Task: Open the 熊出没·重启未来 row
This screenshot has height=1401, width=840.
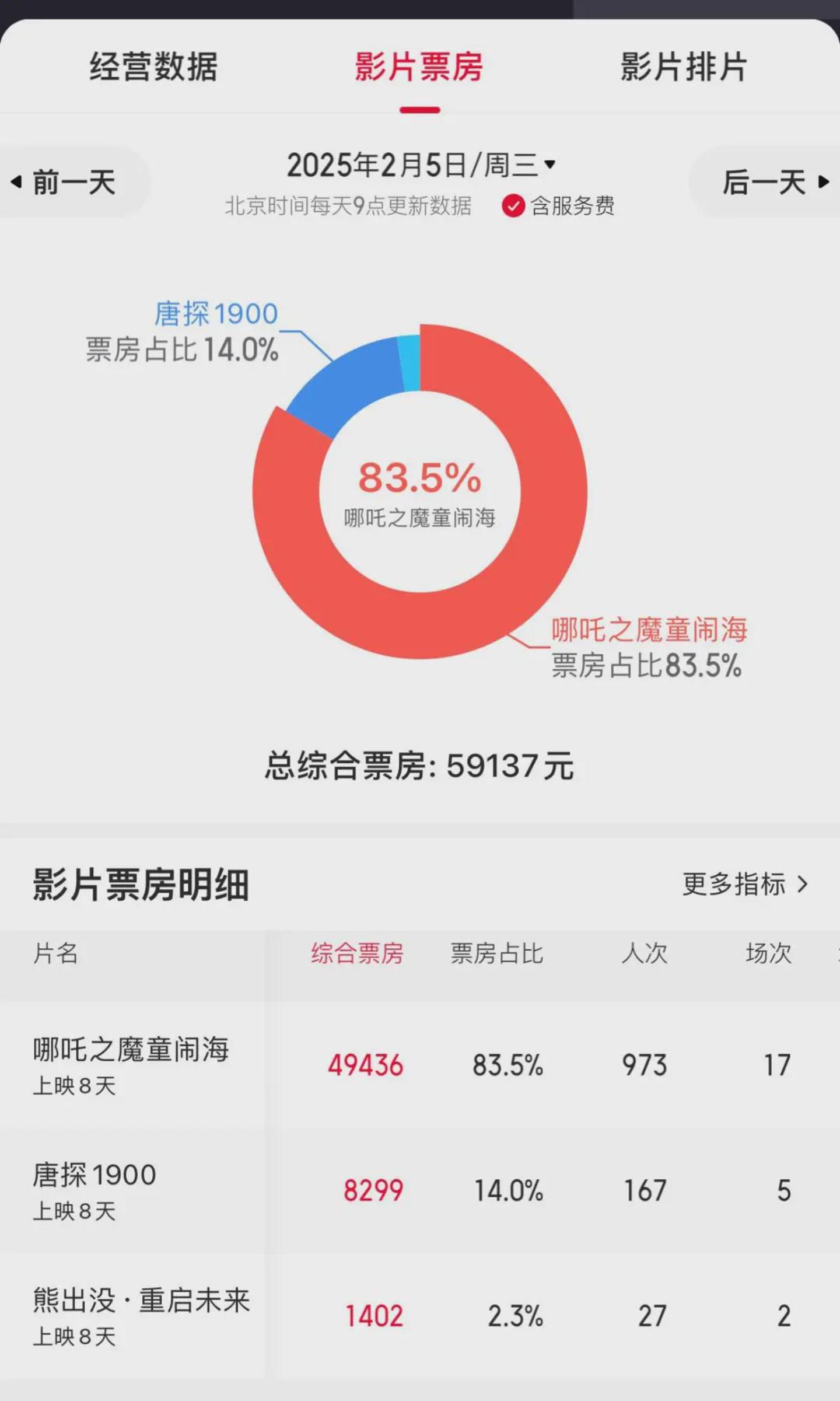Action: click(x=420, y=1315)
